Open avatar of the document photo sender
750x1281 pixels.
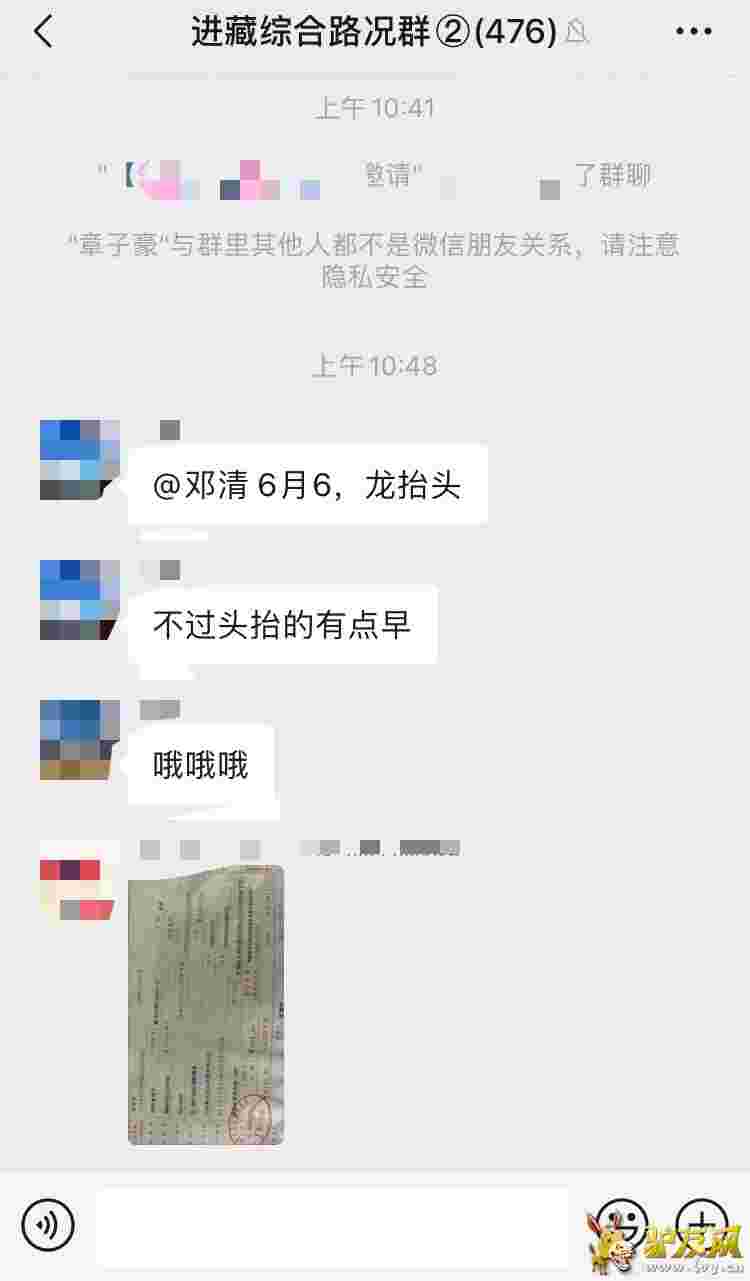coord(80,880)
